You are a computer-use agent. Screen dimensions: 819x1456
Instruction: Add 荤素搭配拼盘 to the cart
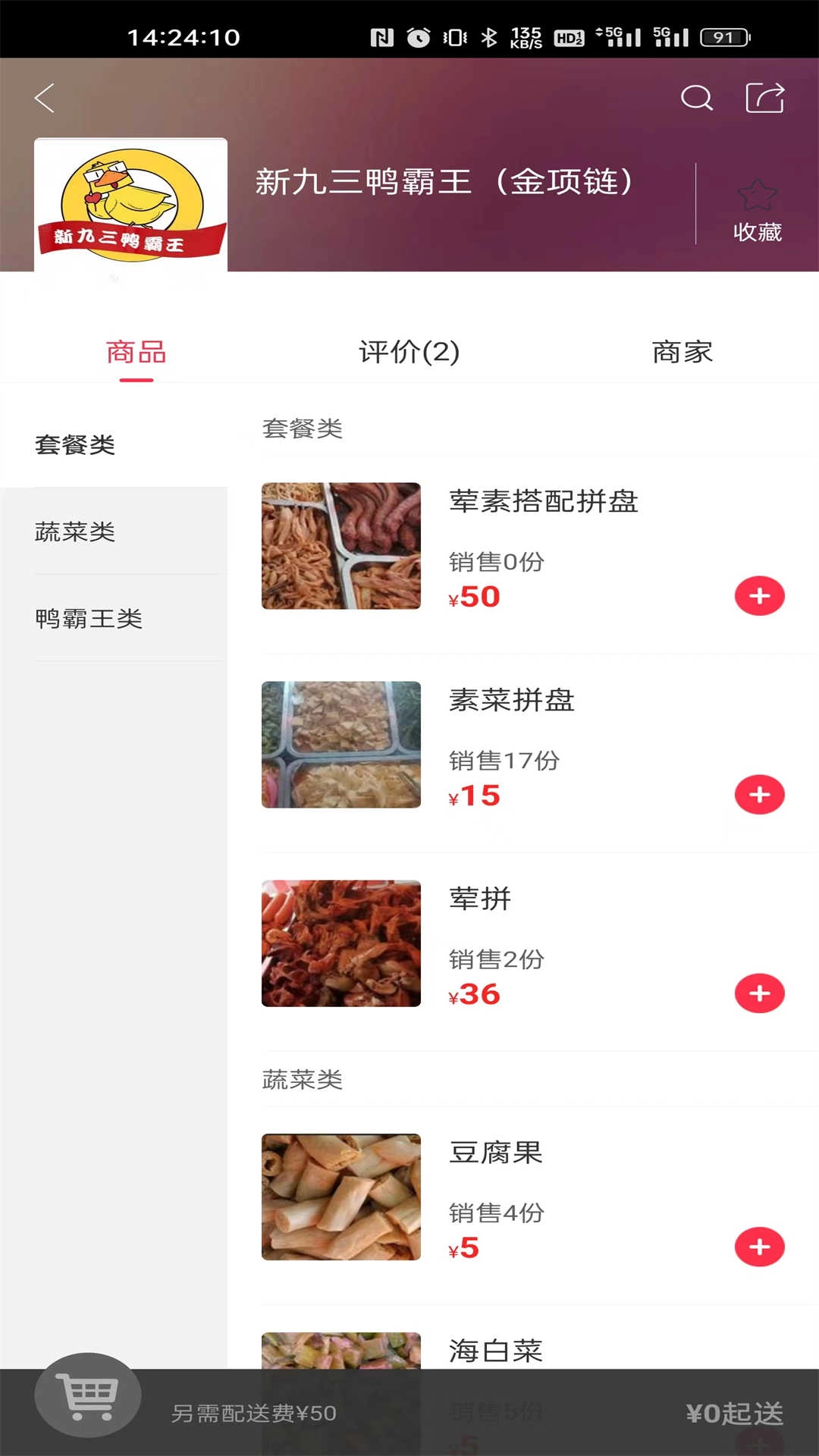click(x=759, y=596)
